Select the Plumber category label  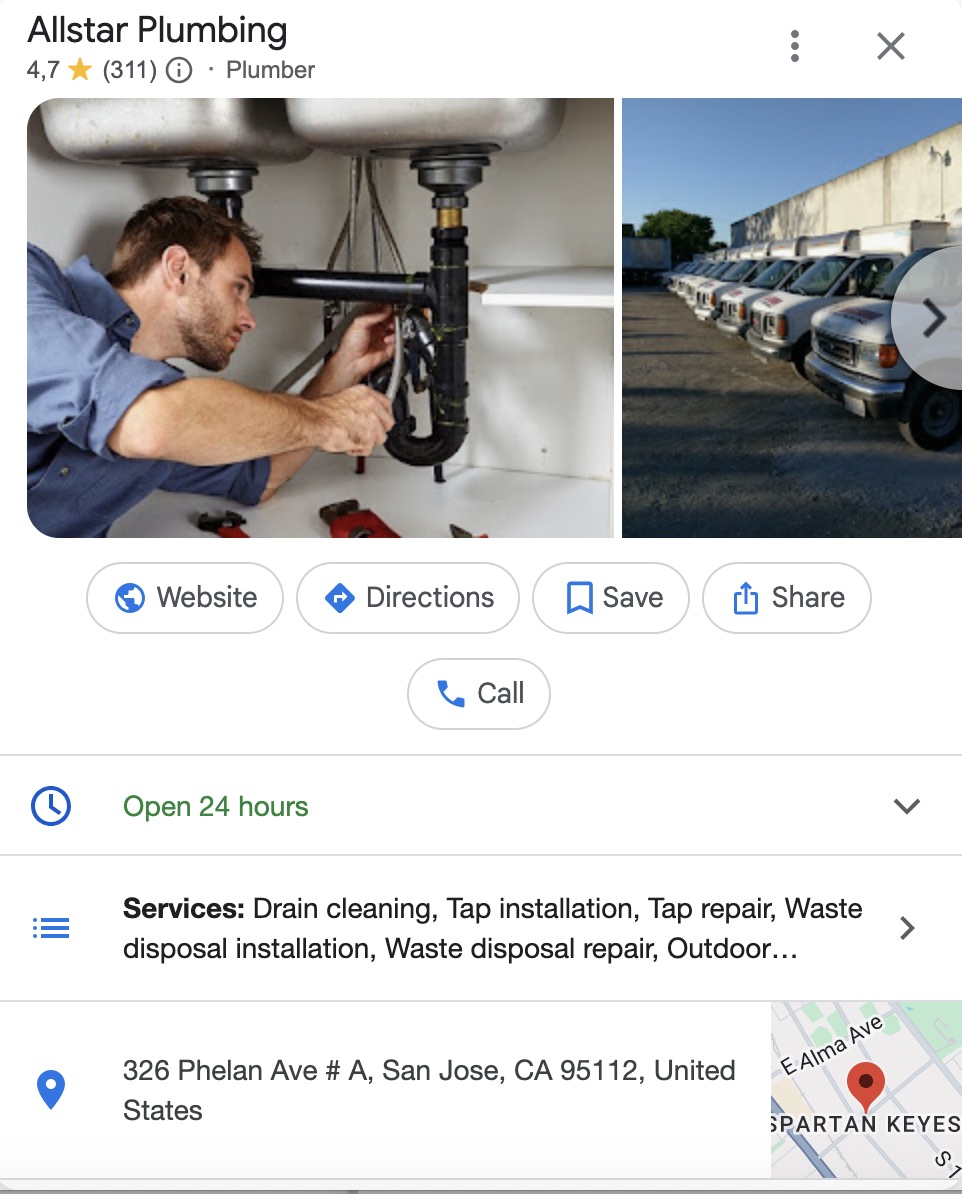(269, 70)
